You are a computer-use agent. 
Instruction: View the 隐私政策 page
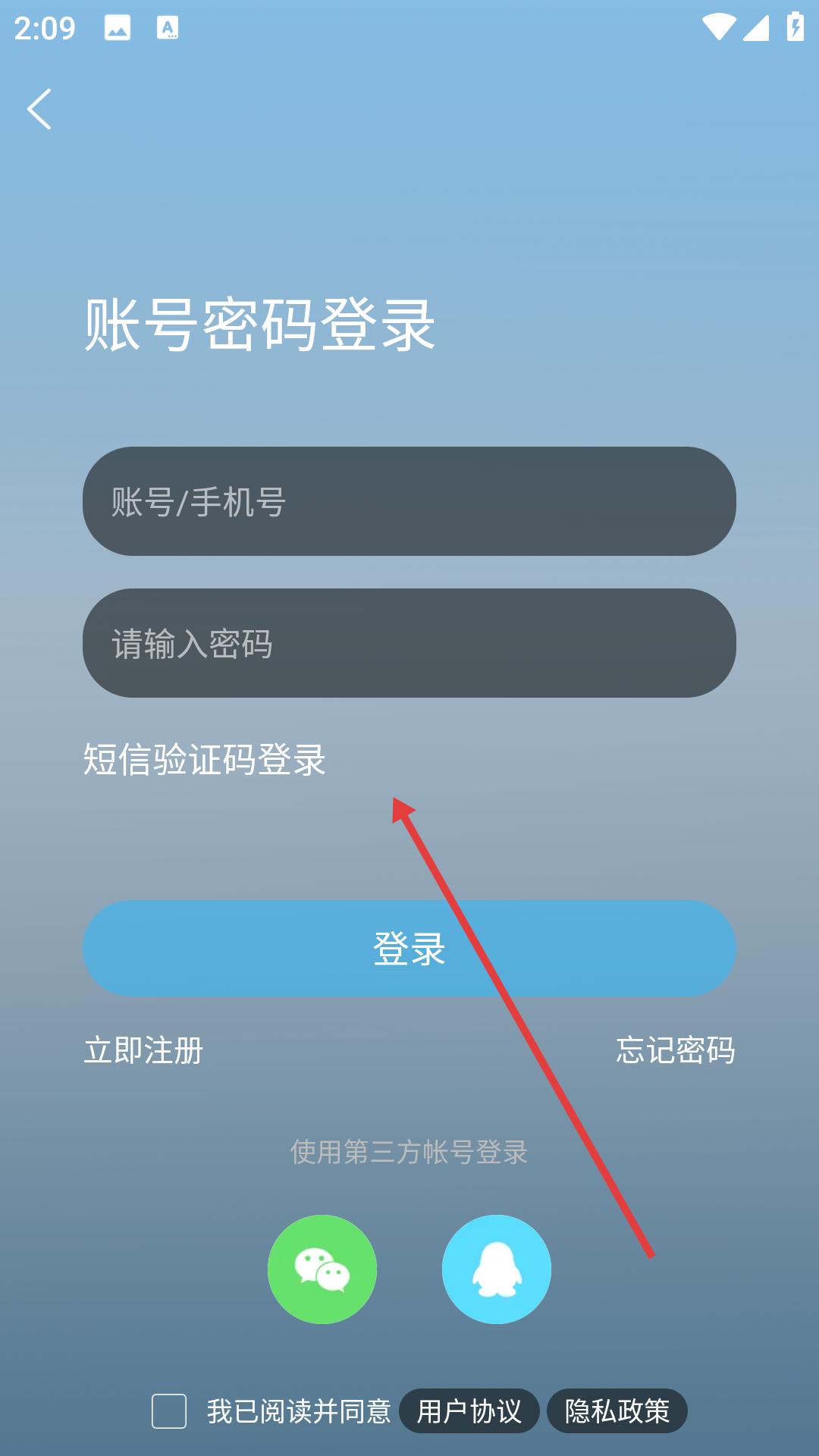[617, 1411]
